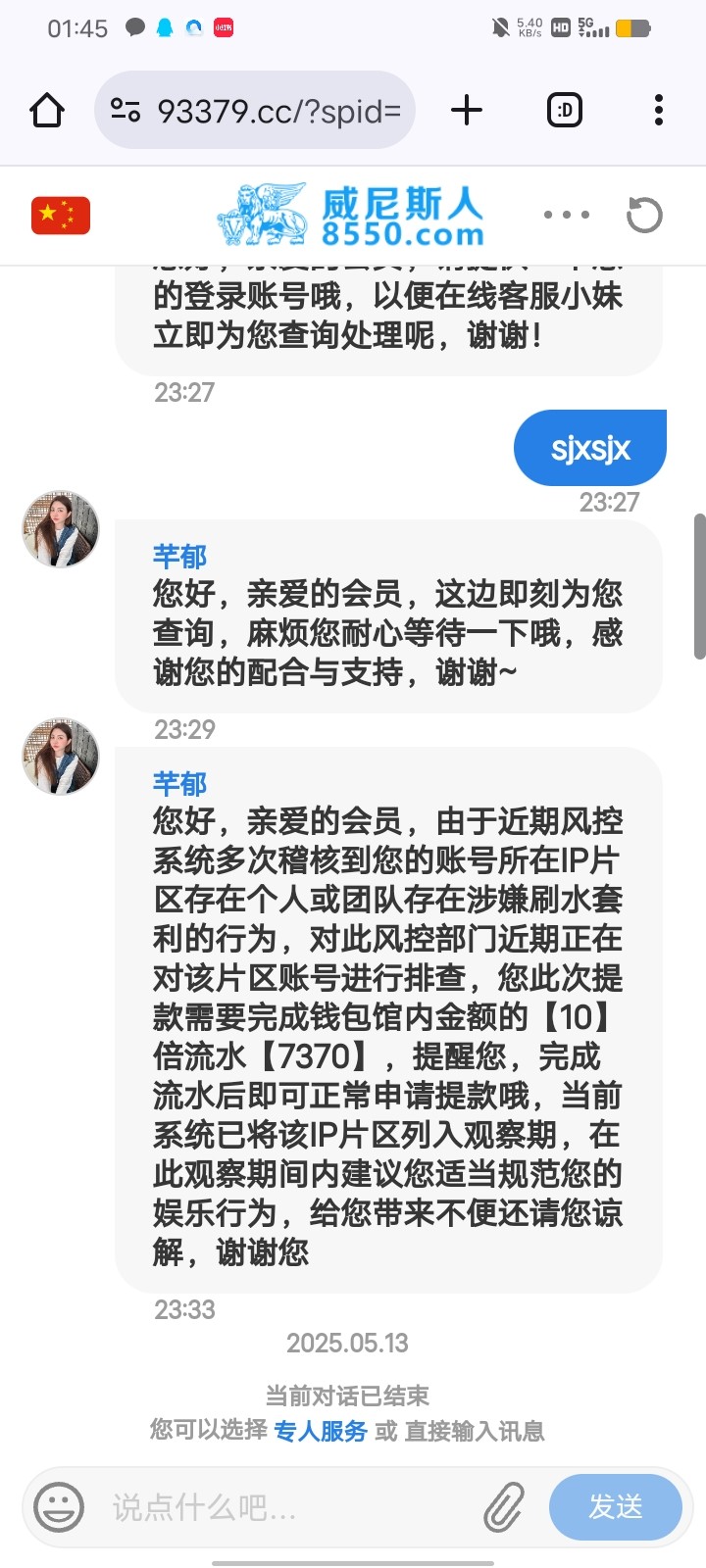Select the 专人服务 link
Image resolution: width=706 pixels, height=1568 pixels.
point(321,1431)
